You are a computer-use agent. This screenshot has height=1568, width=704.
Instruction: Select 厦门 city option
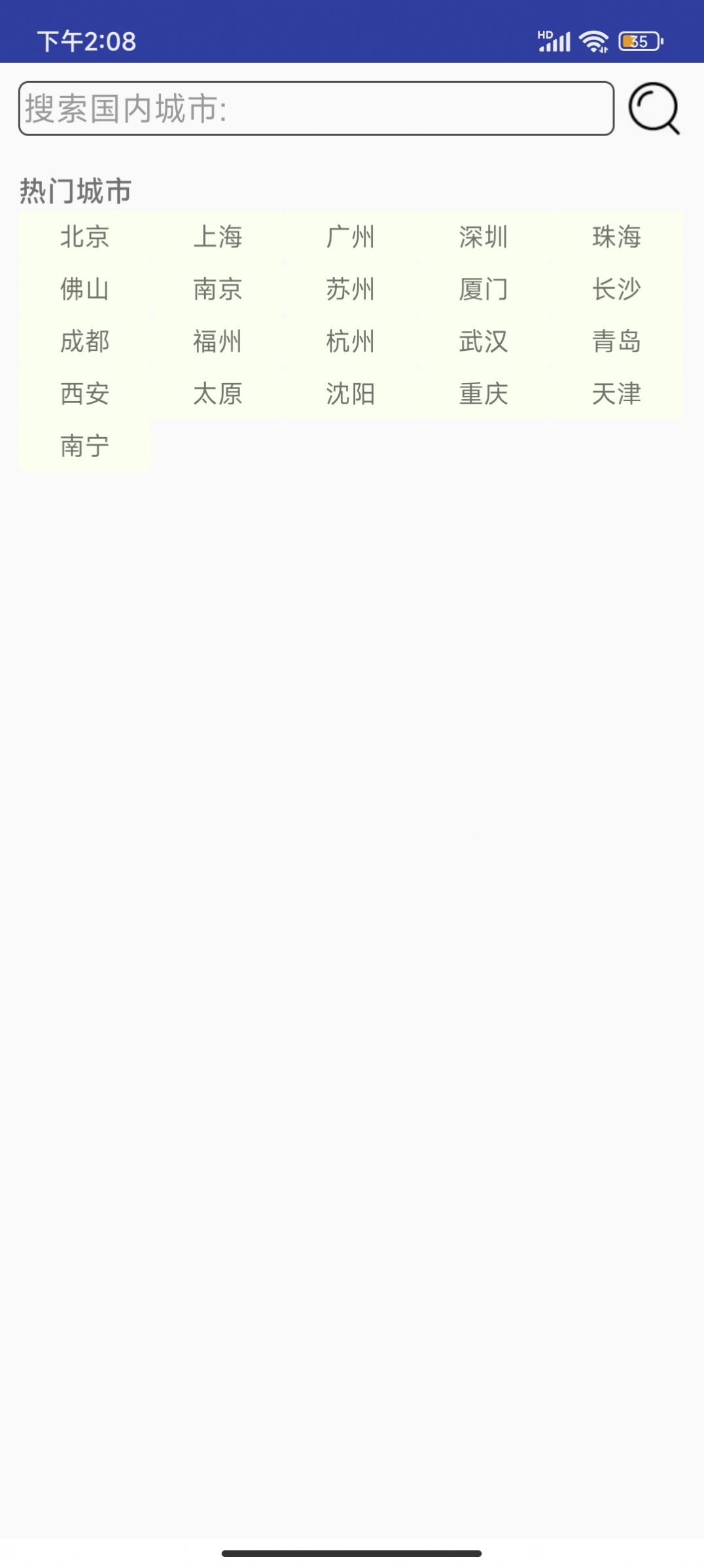tap(483, 290)
